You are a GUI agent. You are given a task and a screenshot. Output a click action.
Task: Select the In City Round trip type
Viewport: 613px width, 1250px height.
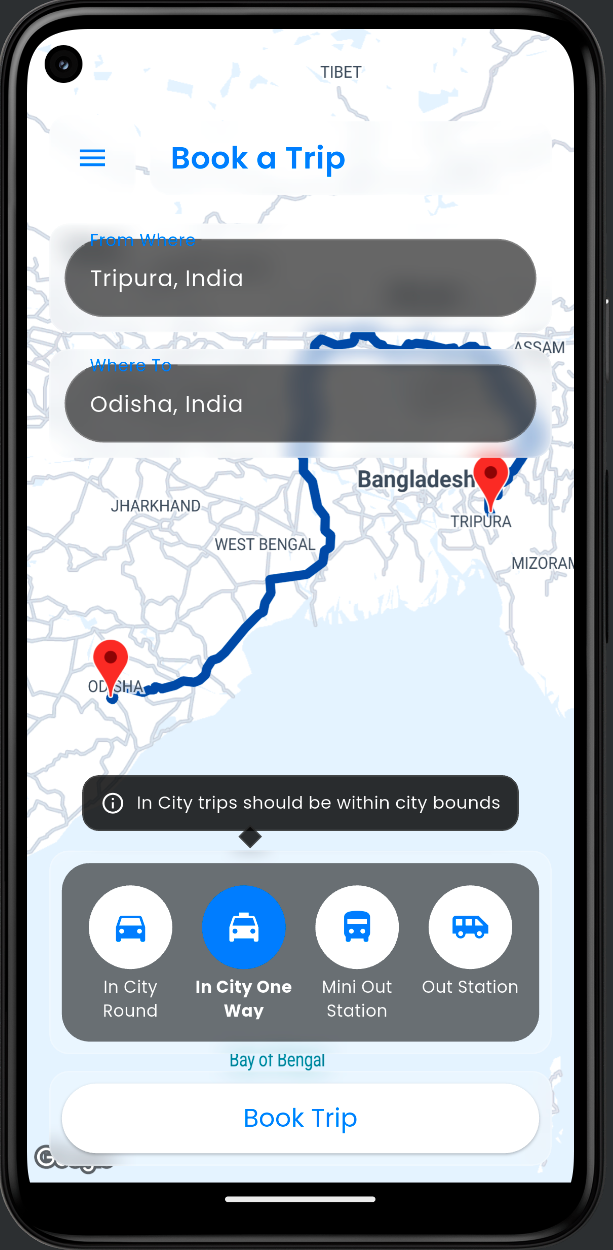(x=130, y=928)
